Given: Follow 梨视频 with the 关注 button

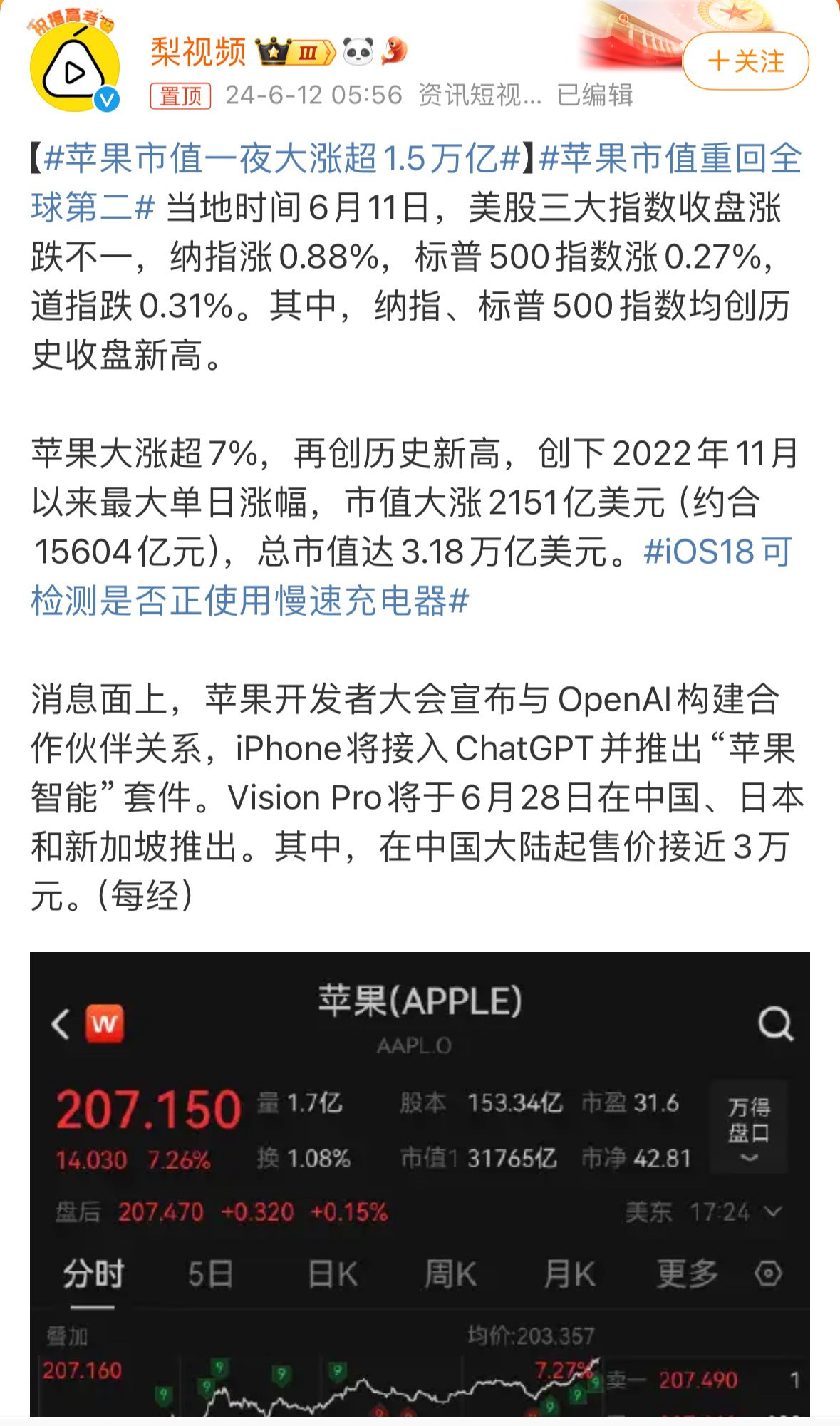Looking at the screenshot, I should (x=745, y=61).
